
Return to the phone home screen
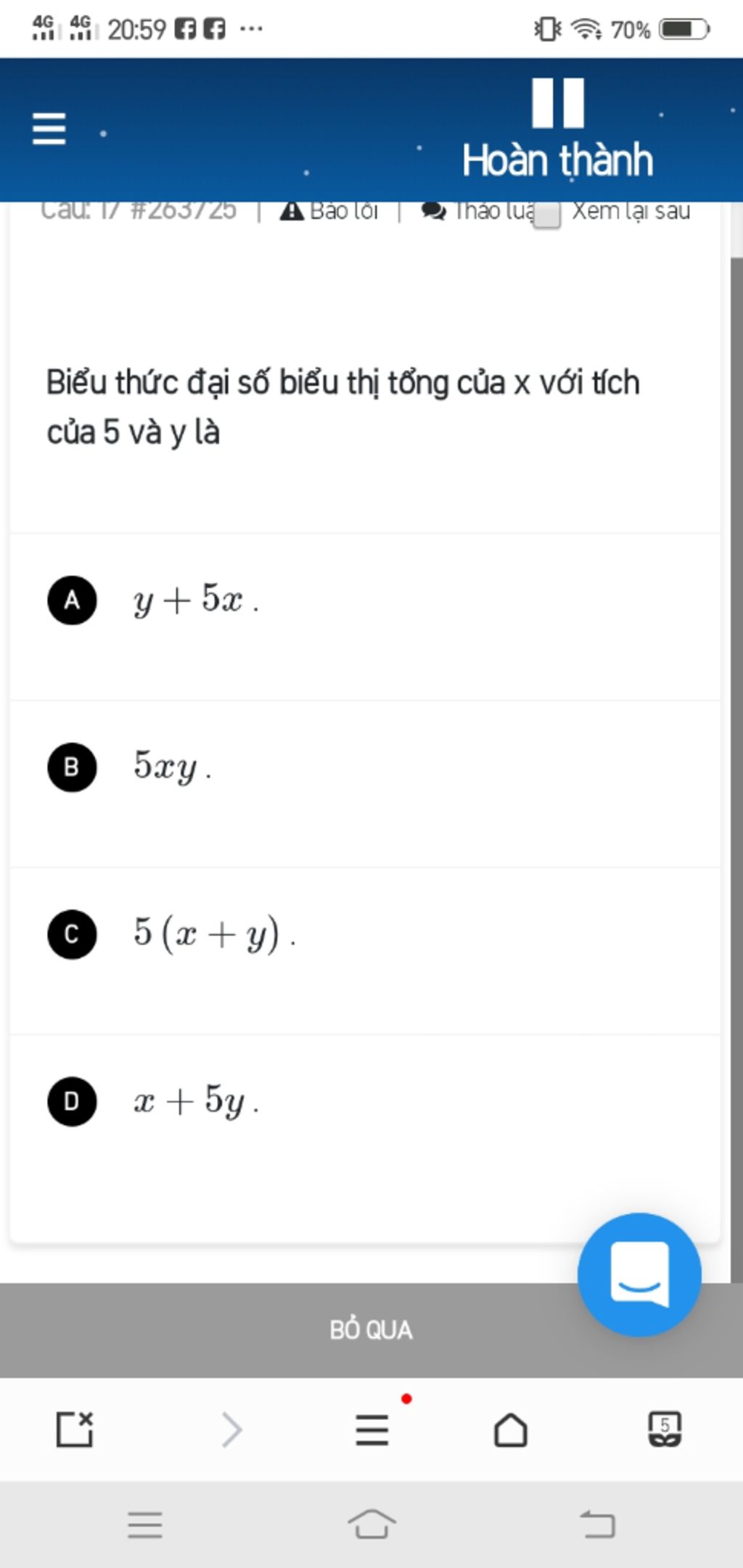tap(371, 1524)
